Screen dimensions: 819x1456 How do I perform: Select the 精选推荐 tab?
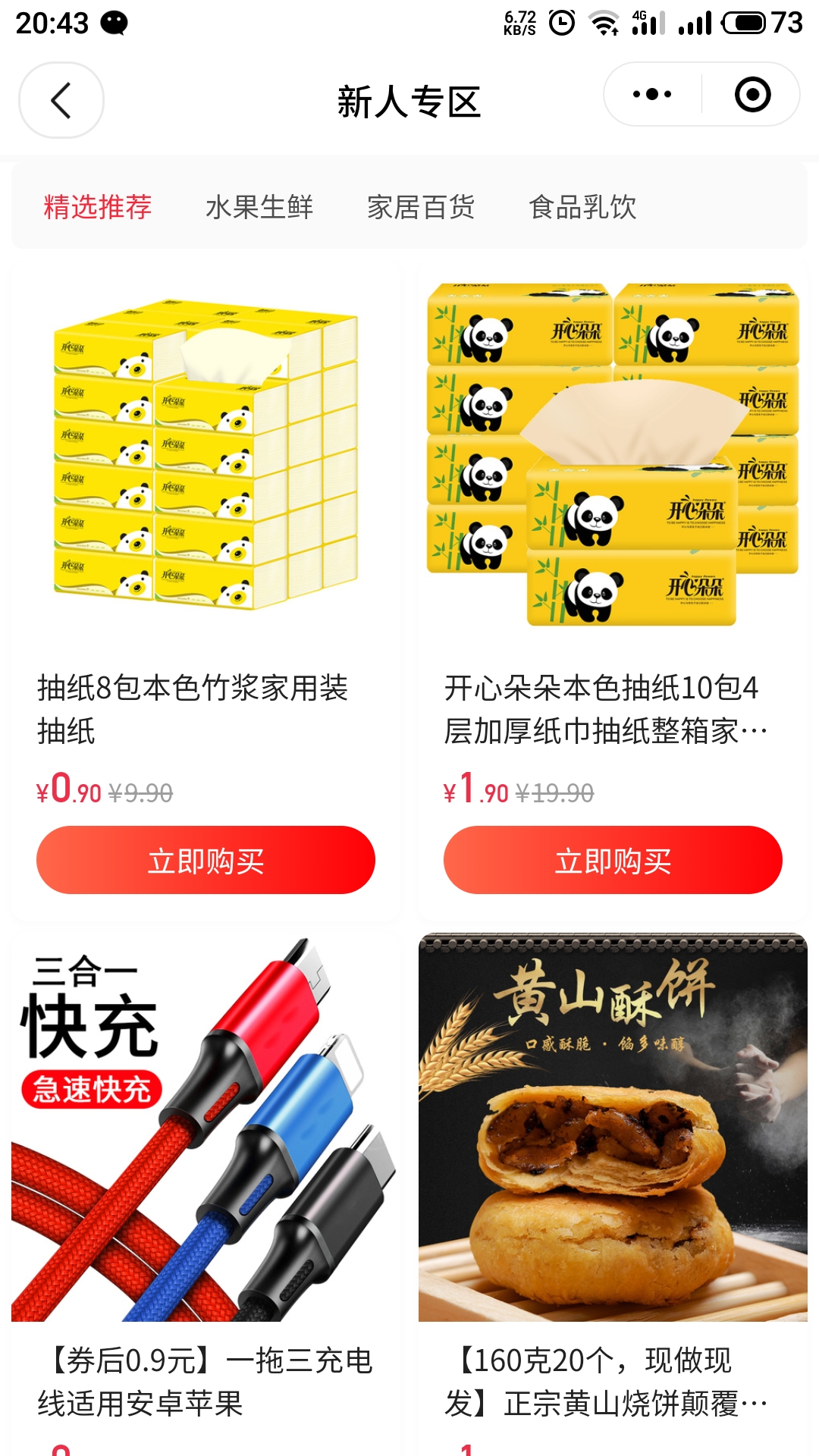[x=98, y=206]
